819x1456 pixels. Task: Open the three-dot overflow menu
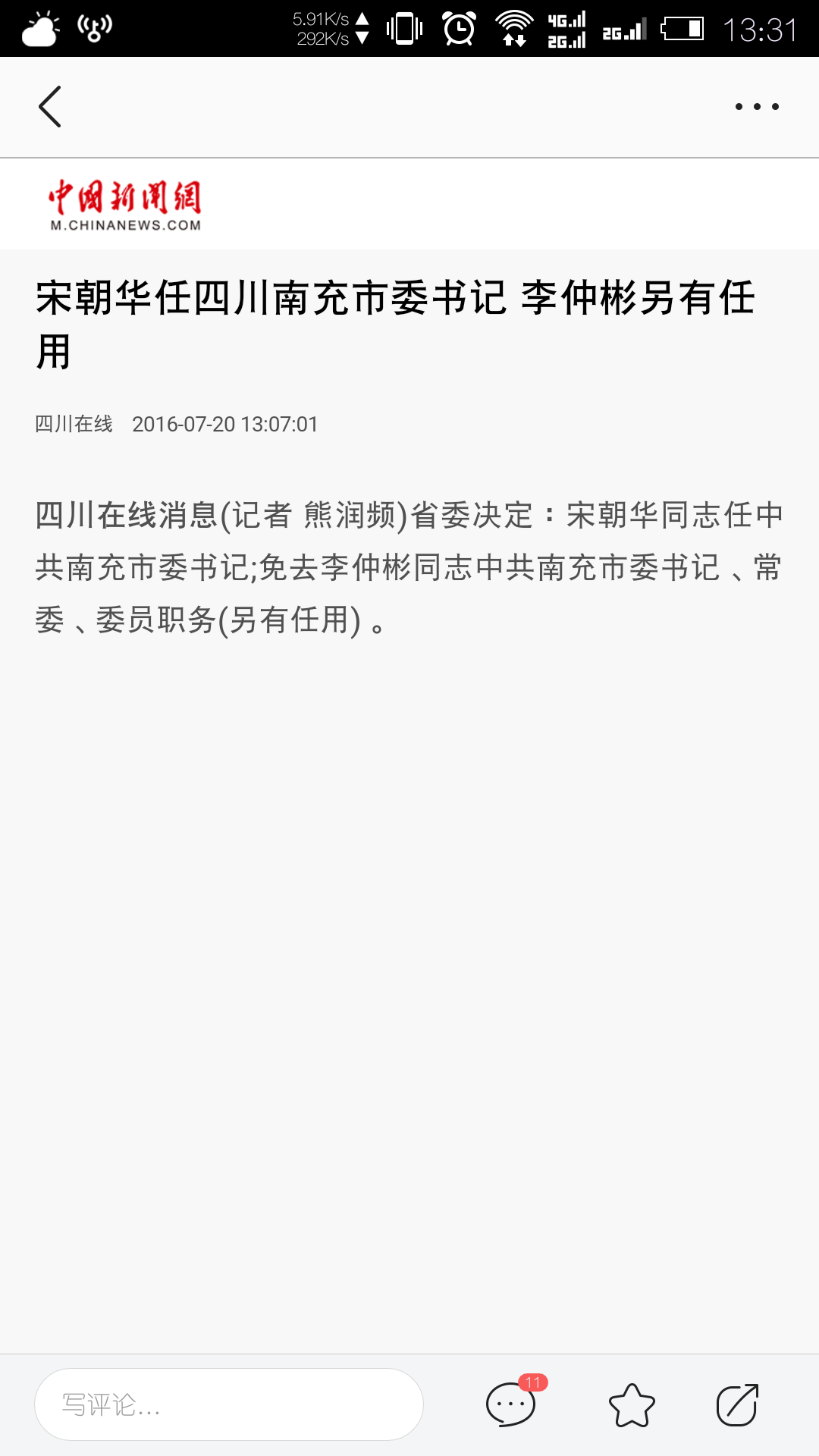tap(757, 107)
